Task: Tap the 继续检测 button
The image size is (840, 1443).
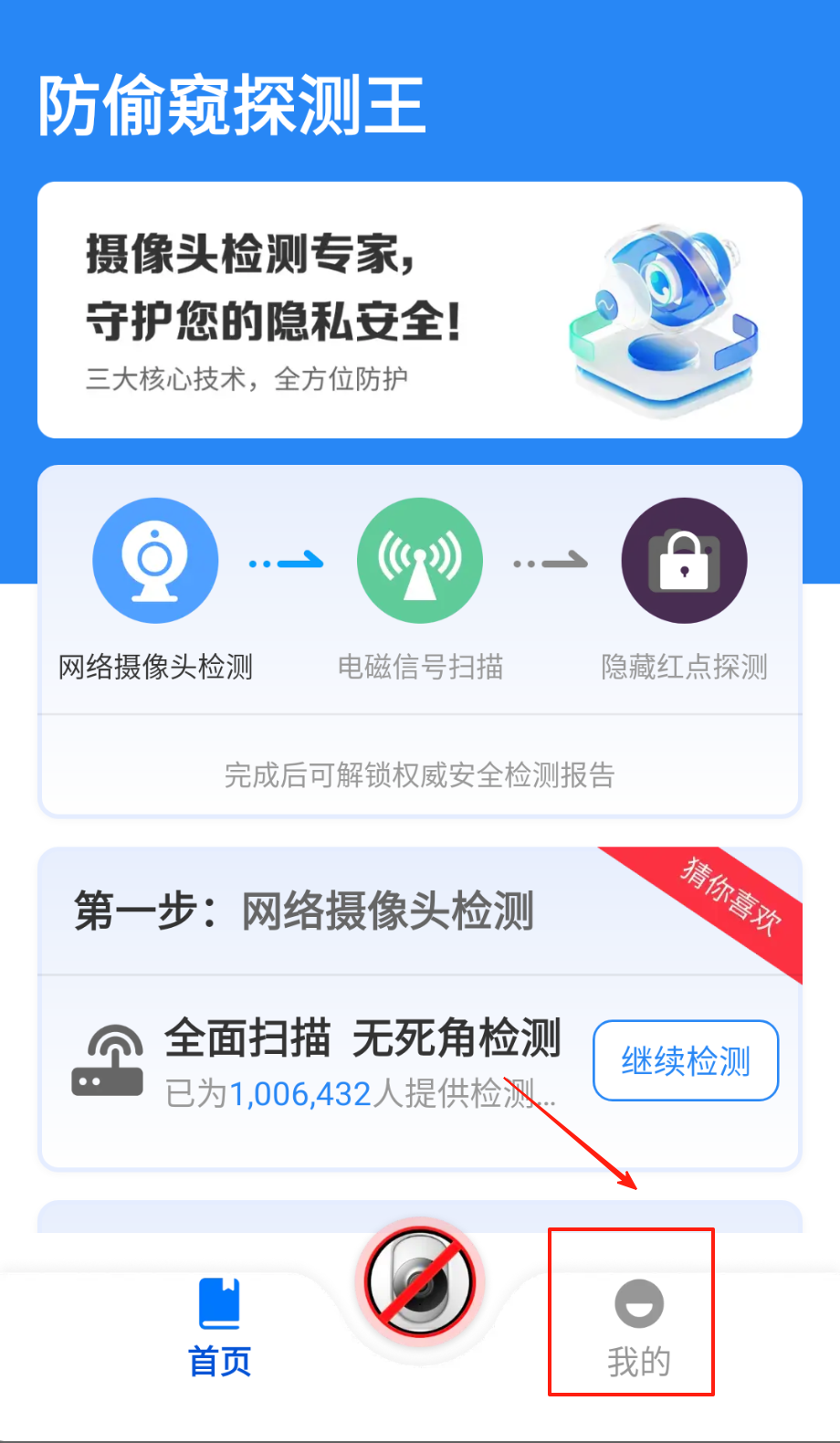Action: pyautogui.click(x=686, y=1060)
